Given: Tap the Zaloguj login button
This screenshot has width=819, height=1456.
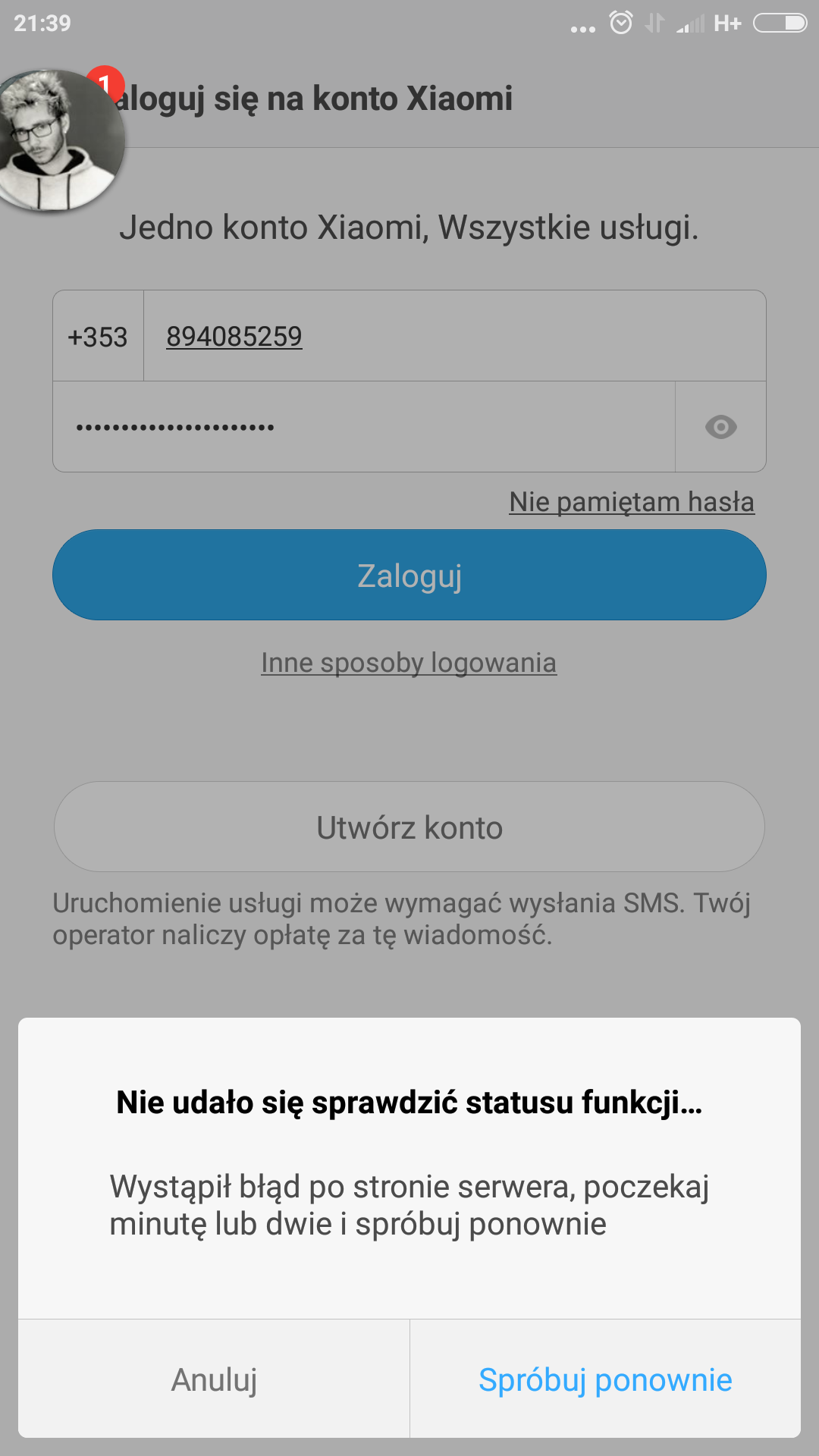Looking at the screenshot, I should pyautogui.click(x=409, y=576).
